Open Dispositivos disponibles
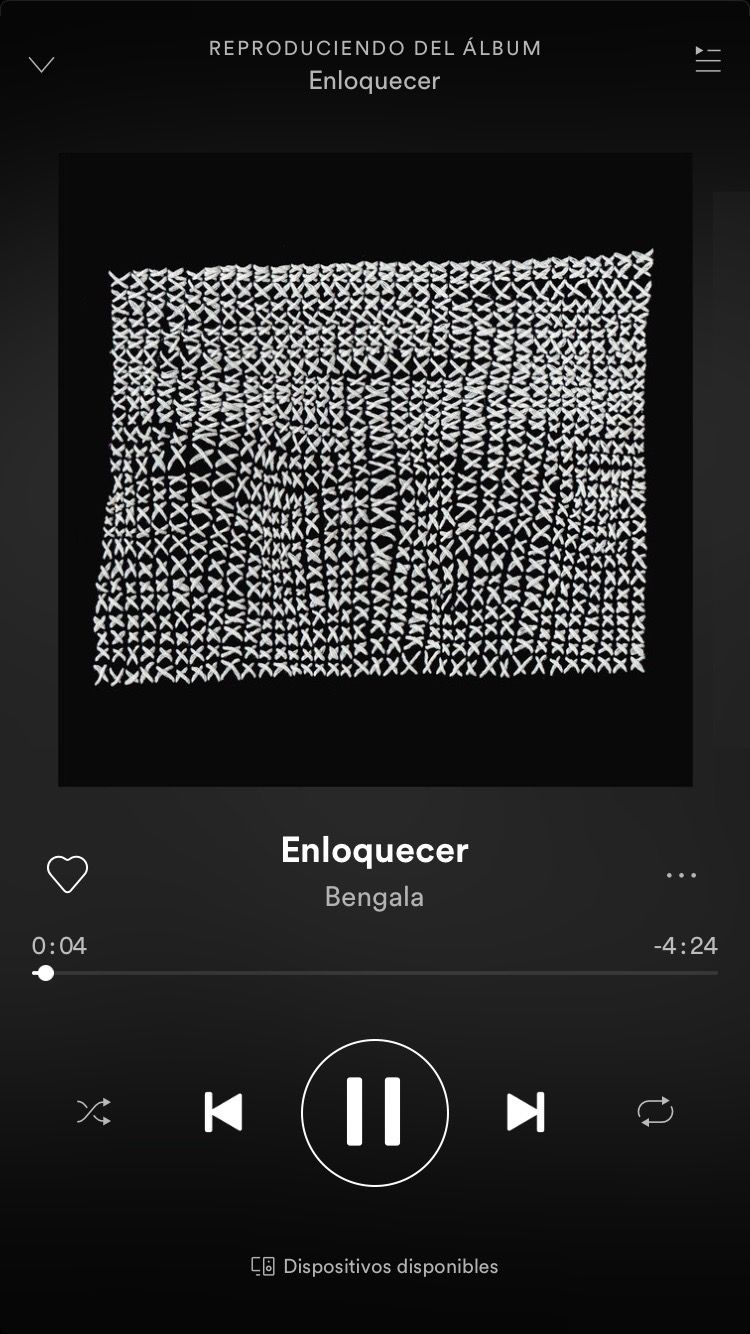The width and height of the screenshot is (750, 1334). tap(375, 1266)
